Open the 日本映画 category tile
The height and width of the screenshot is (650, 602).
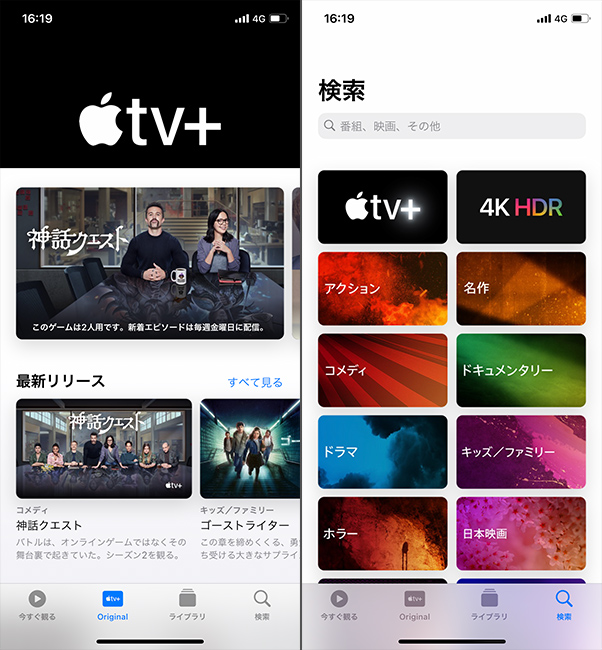(x=520, y=533)
